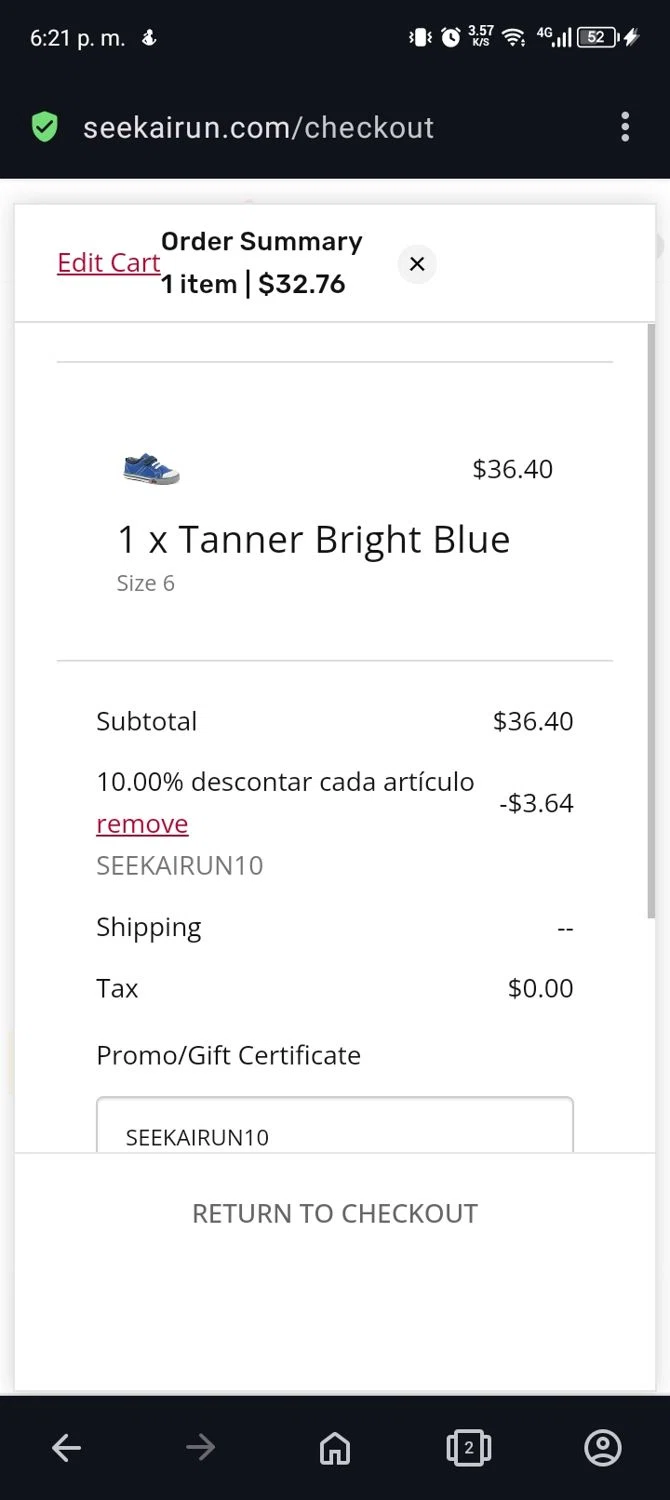The width and height of the screenshot is (670, 1500).
Task: Close the Order Summary dialog
Action: (417, 264)
